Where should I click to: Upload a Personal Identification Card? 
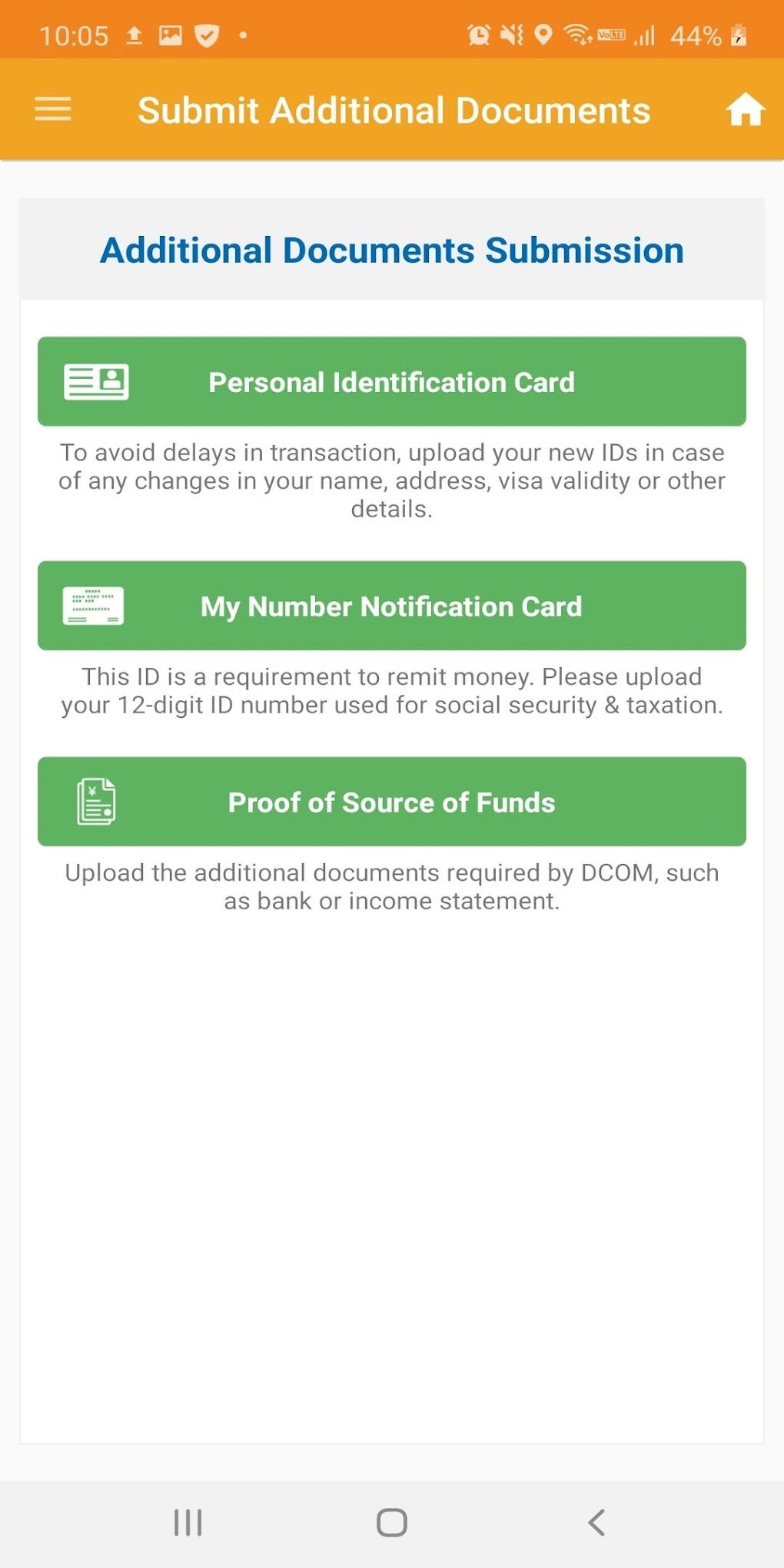pos(392,381)
